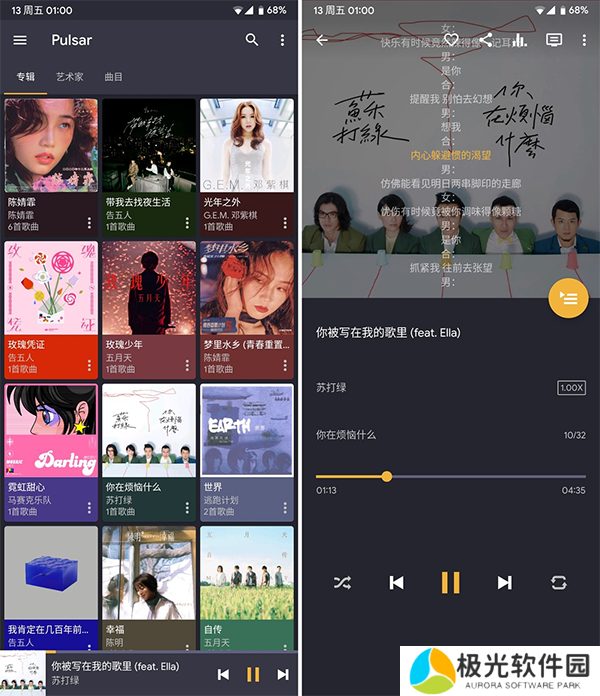
Task: Like the playing song with the heart icon
Action: (x=451, y=40)
